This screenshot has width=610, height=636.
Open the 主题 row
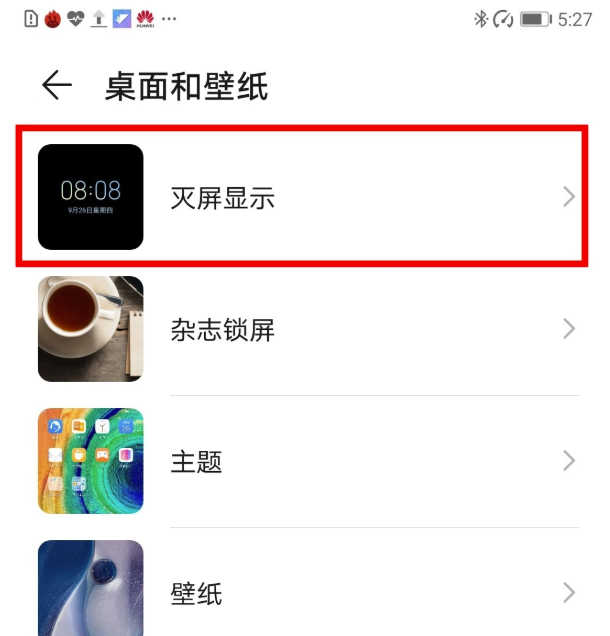click(300, 461)
